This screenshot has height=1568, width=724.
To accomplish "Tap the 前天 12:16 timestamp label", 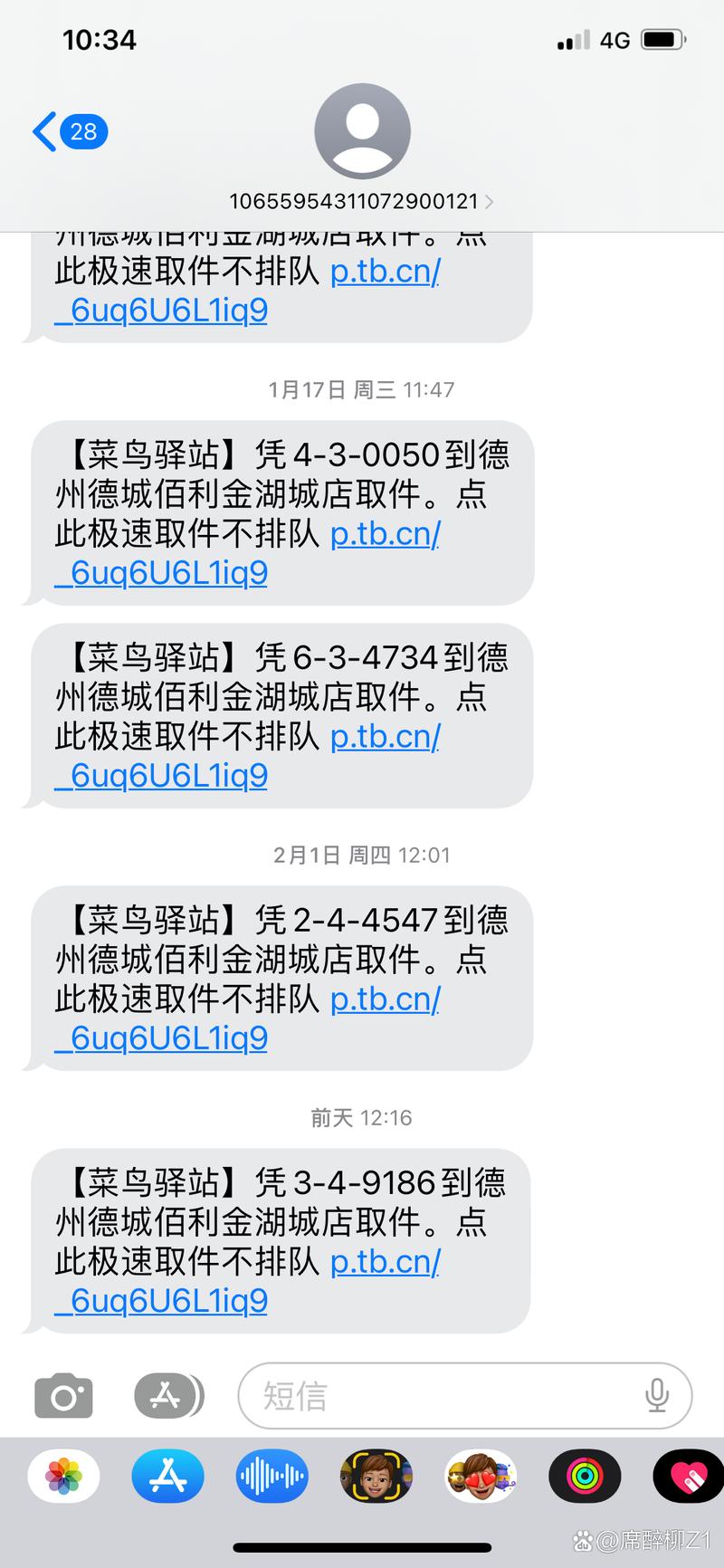I will (362, 1117).
